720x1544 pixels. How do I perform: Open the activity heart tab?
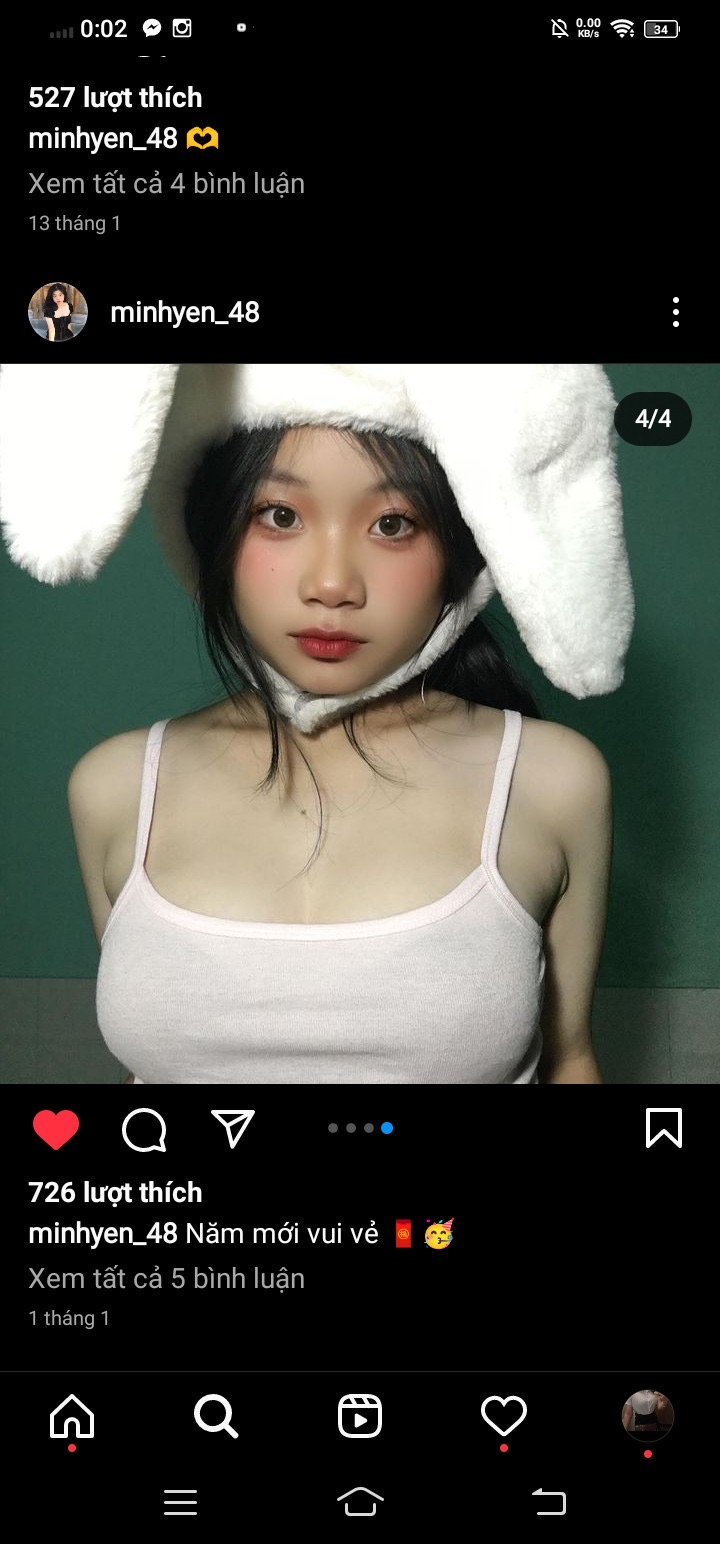point(504,1416)
